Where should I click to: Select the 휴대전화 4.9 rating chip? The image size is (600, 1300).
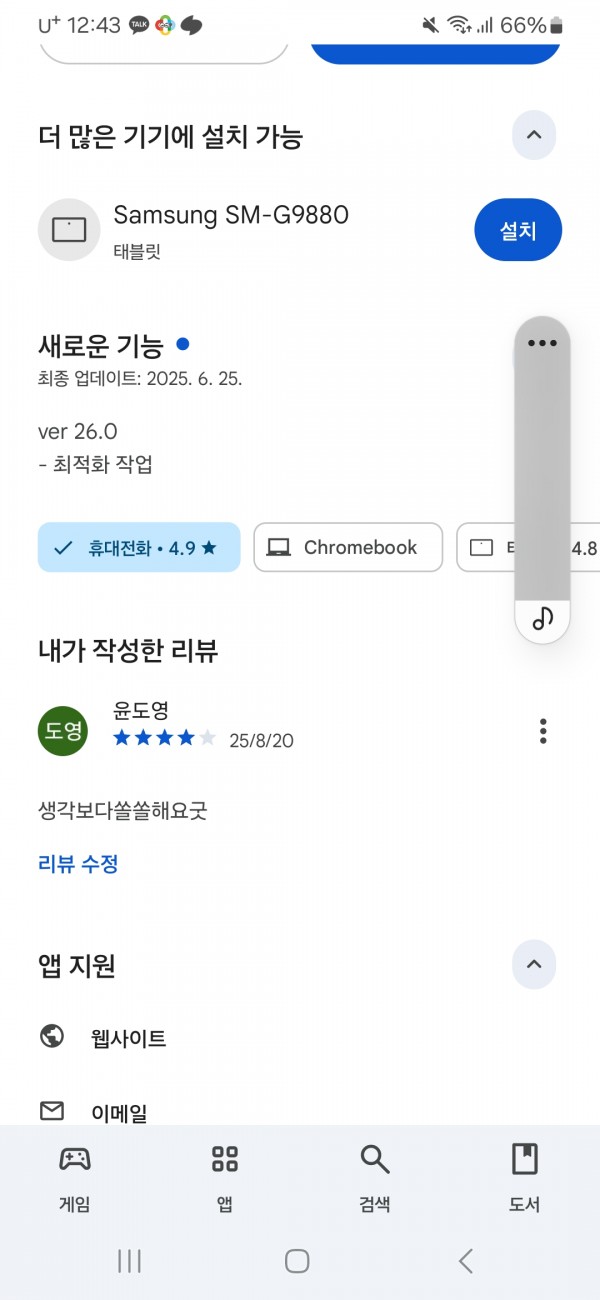click(x=139, y=547)
